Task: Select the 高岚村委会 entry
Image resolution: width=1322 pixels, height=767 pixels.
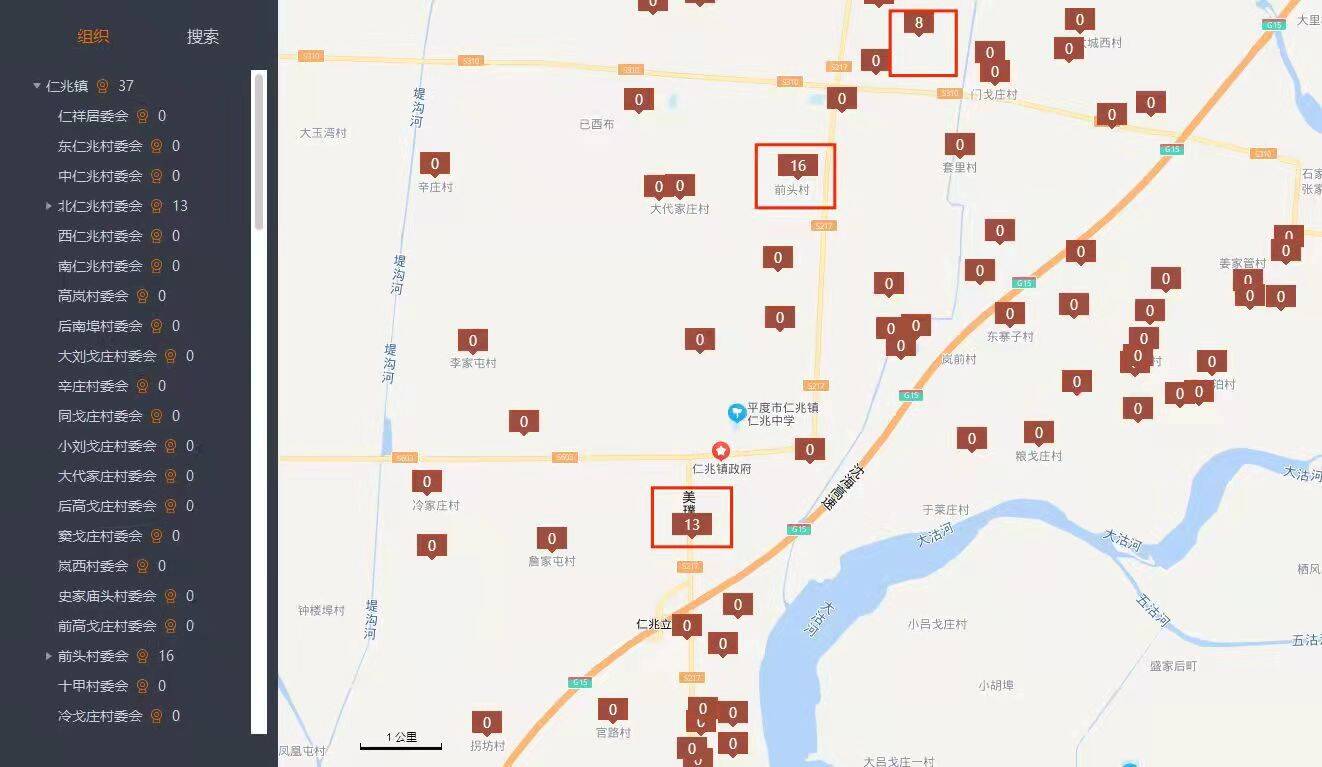Action: [93, 296]
